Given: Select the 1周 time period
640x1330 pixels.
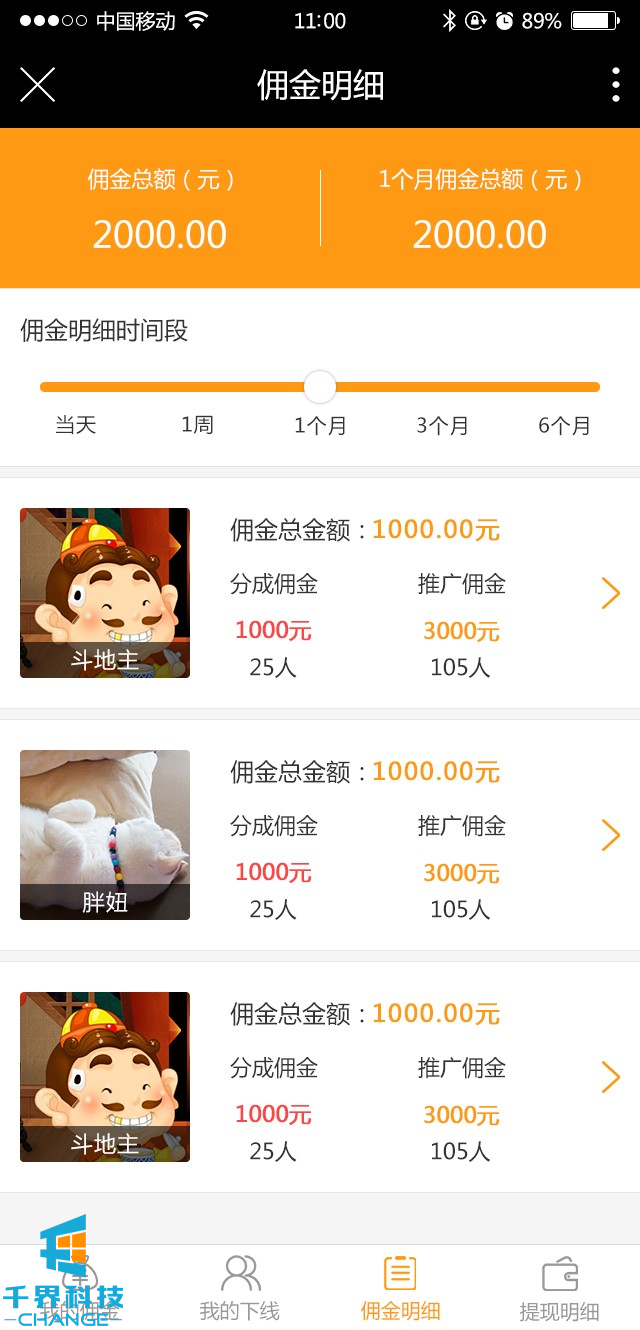Looking at the screenshot, I should coord(197,425).
